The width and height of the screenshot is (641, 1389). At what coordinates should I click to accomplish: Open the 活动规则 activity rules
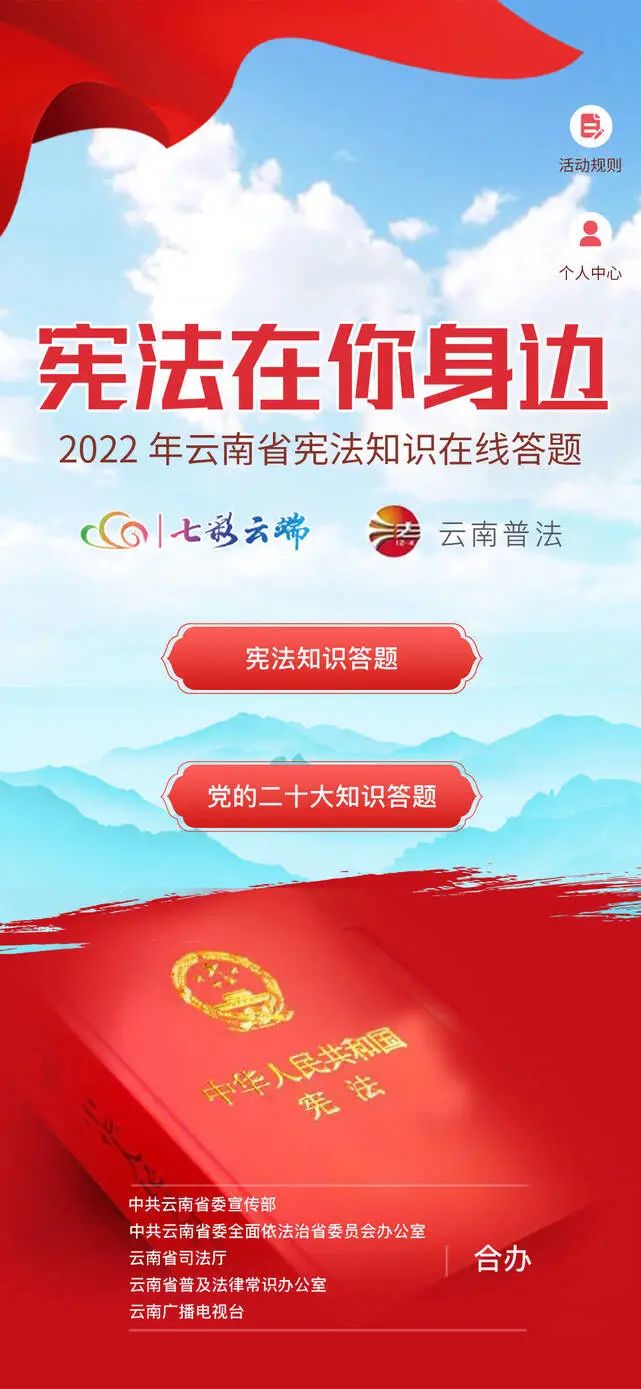point(590,139)
